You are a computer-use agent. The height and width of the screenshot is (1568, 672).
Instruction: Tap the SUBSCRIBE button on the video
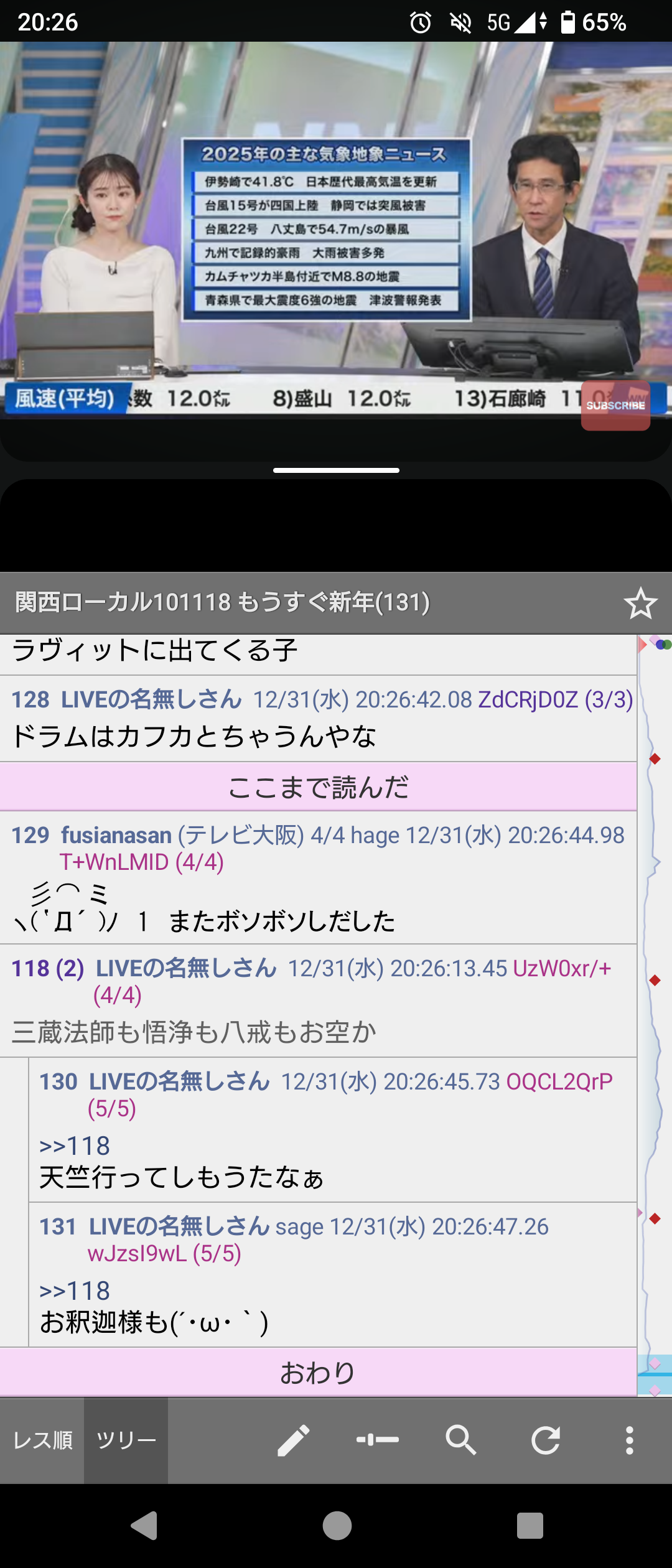point(615,406)
